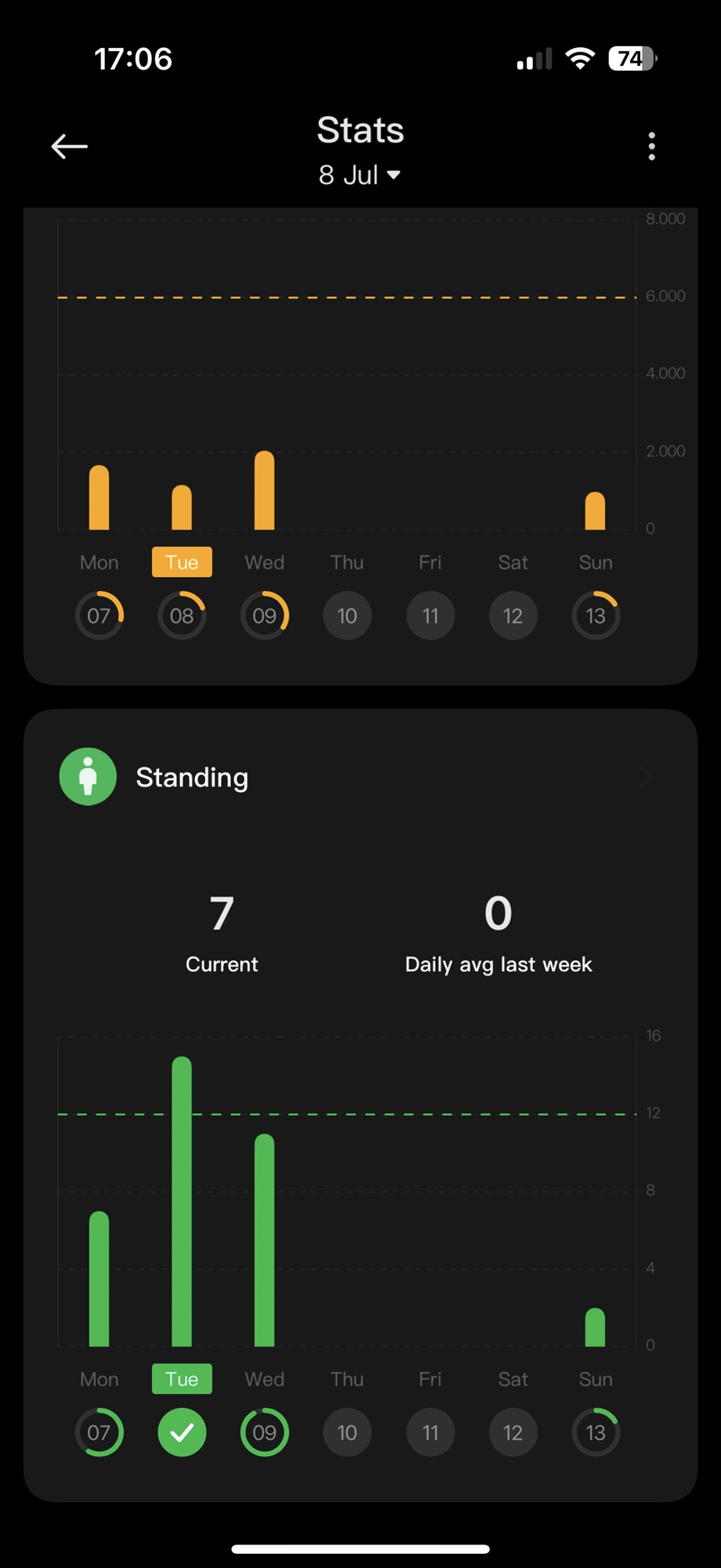The width and height of the screenshot is (721, 1568).
Task: Select day 12 under the orange chart
Action: (513, 615)
